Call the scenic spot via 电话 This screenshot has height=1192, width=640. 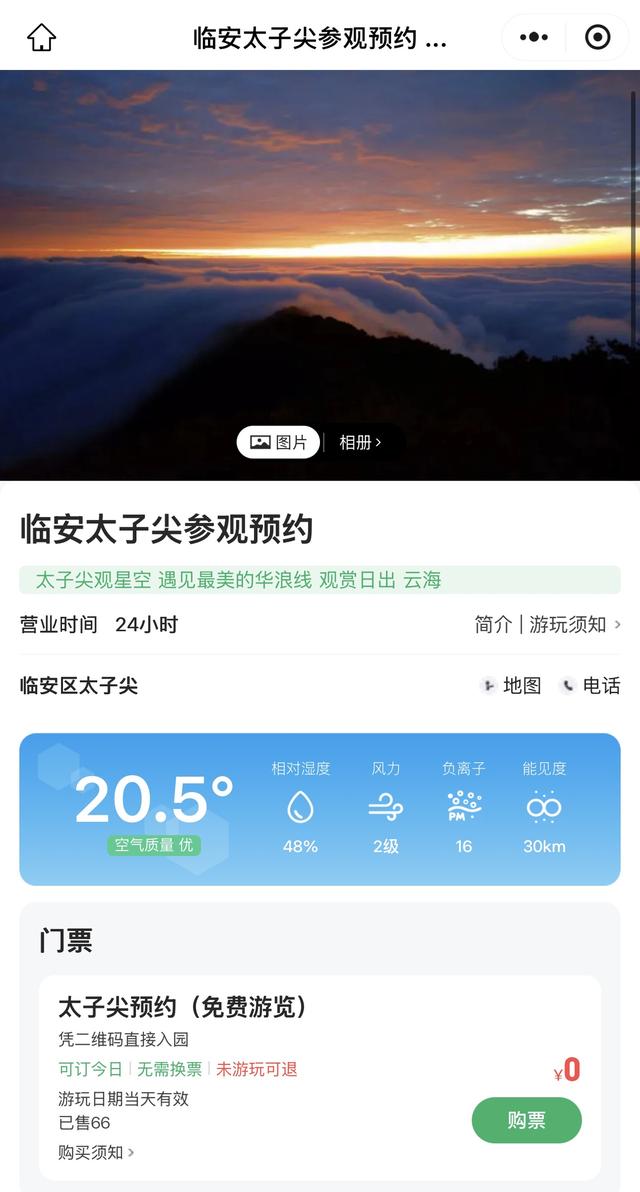591,686
